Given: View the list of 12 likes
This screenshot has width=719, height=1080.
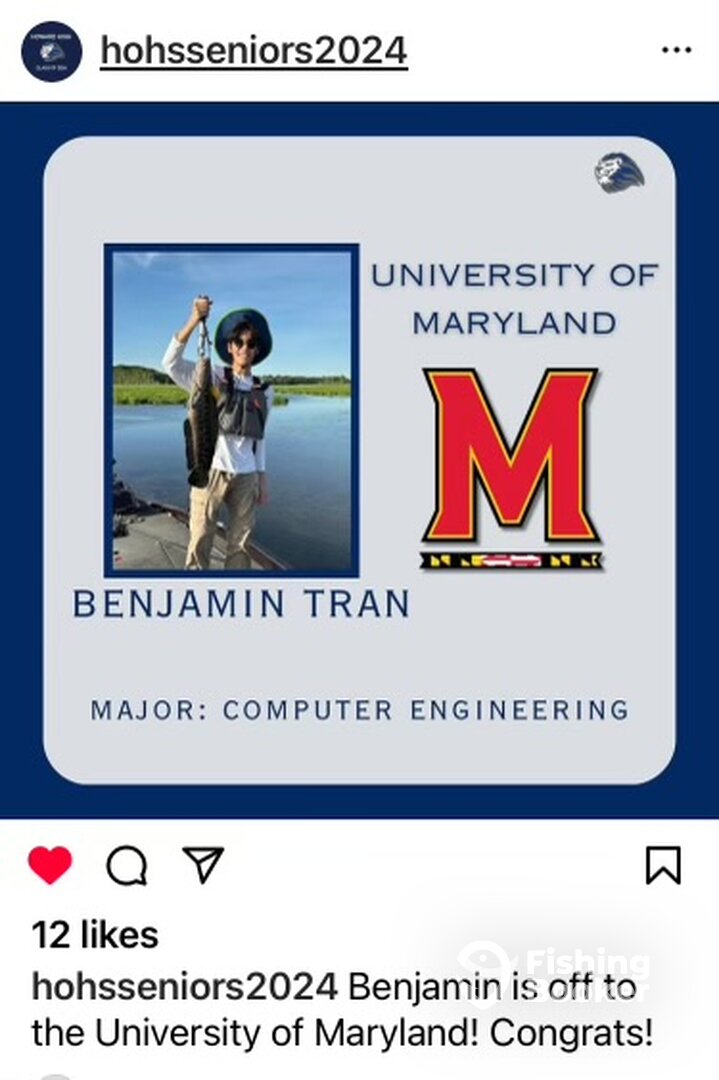Looking at the screenshot, I should click(95, 935).
